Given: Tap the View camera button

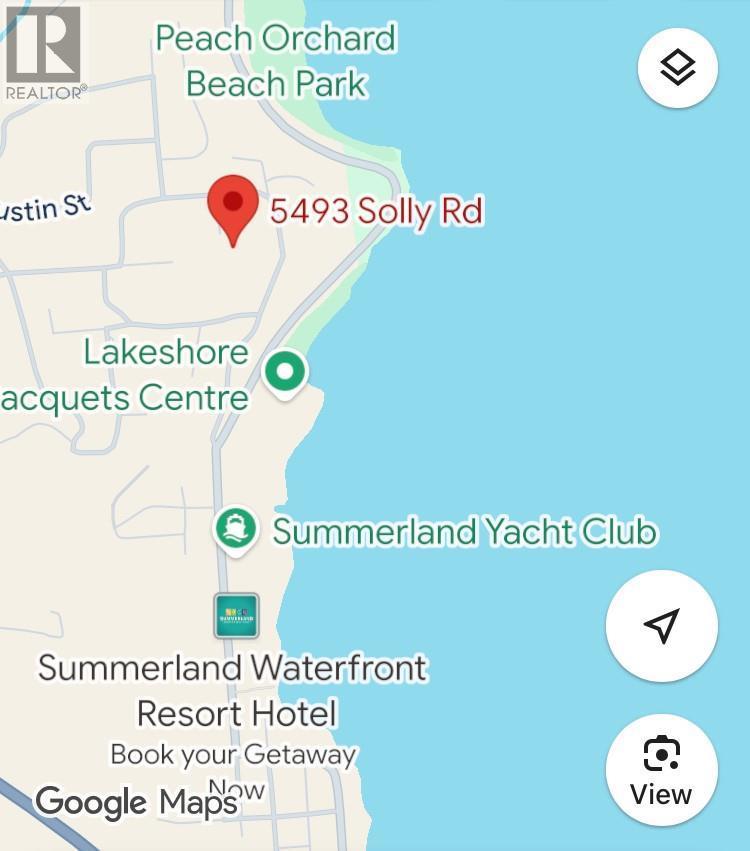Looking at the screenshot, I should [661, 769].
